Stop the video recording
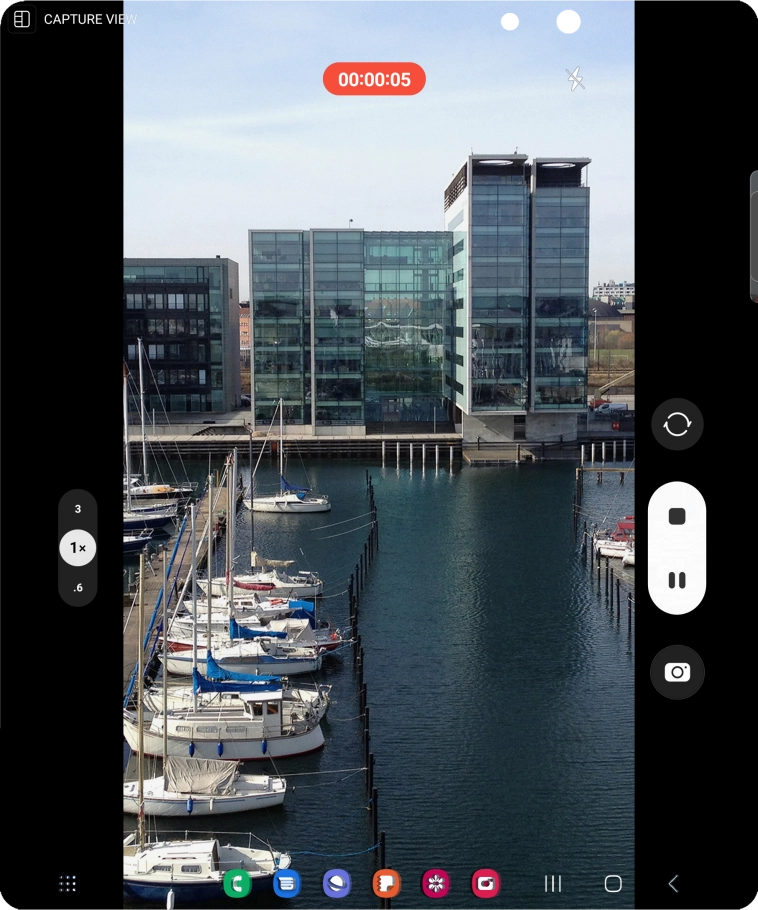Viewport: 758px width, 910px height. click(x=677, y=515)
